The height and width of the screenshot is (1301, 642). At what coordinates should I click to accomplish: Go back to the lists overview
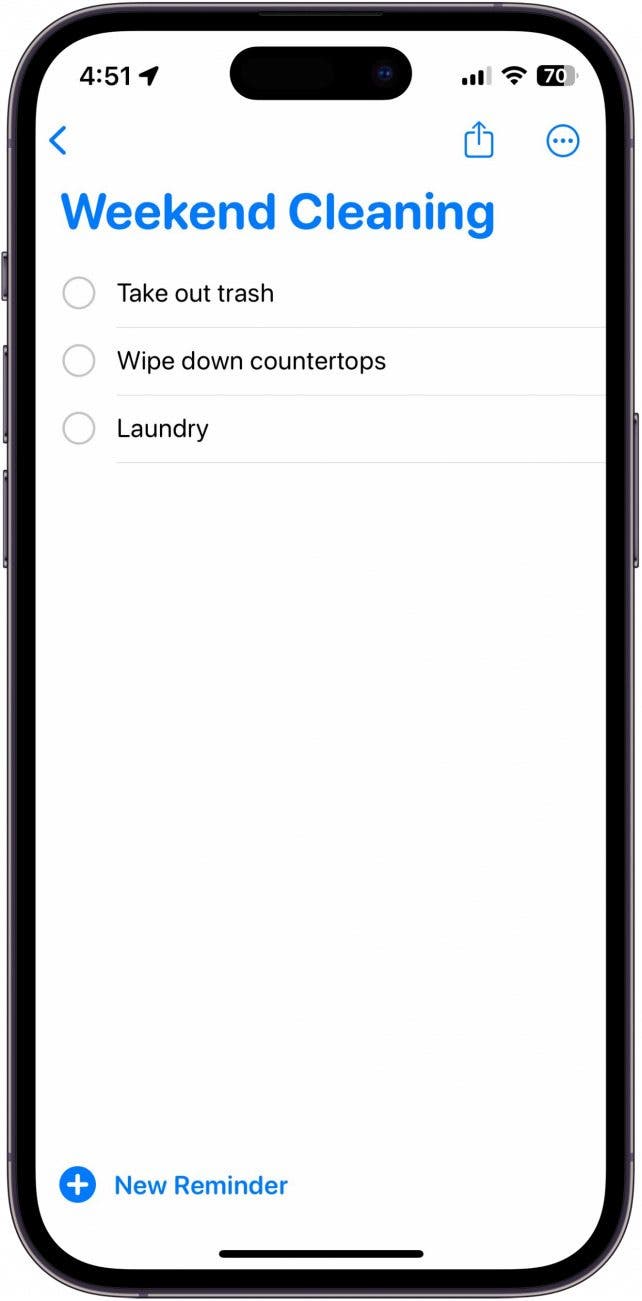58,141
